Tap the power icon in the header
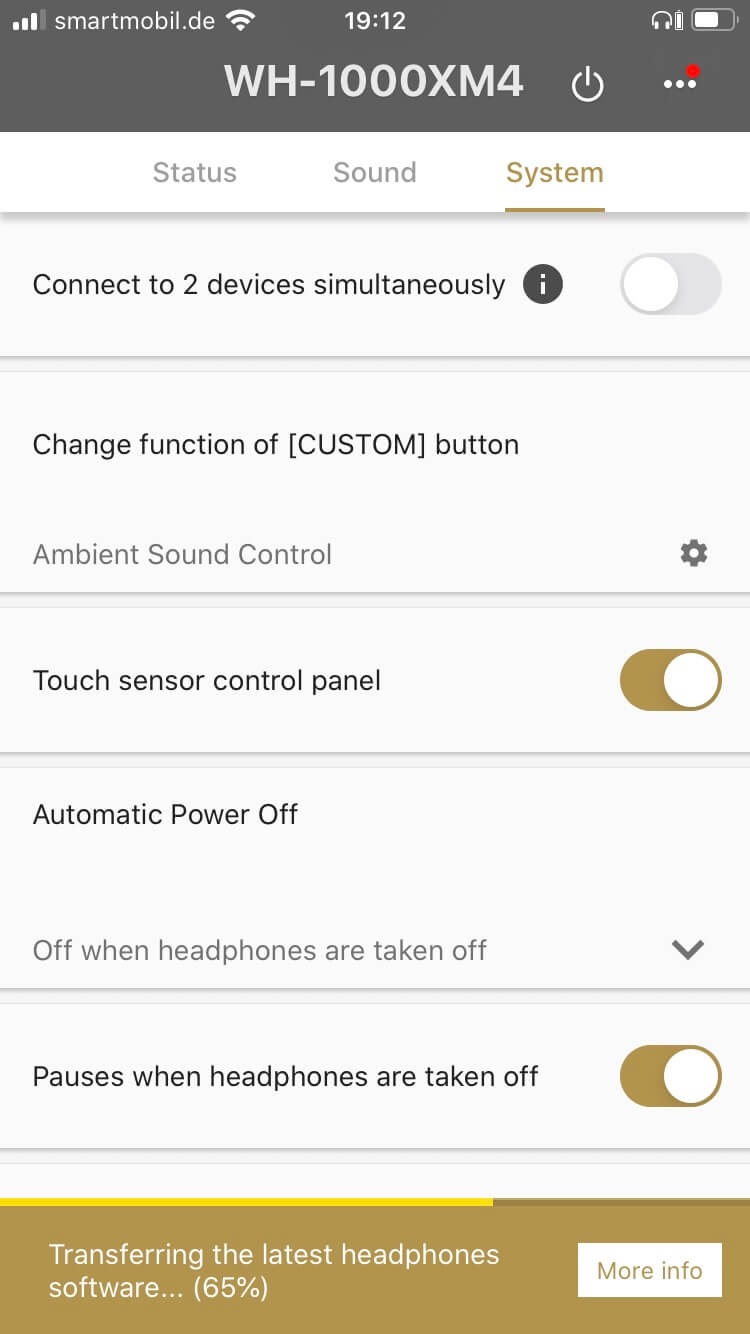Screen dimensions: 750x1334 pyautogui.click(x=587, y=85)
